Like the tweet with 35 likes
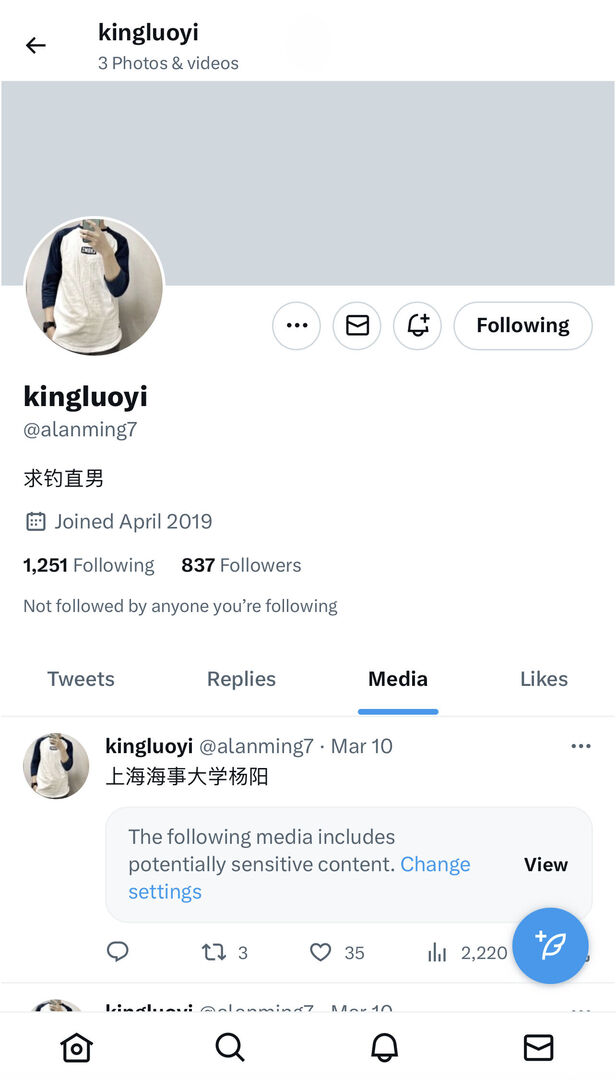This screenshot has height=1080, width=616. point(320,952)
